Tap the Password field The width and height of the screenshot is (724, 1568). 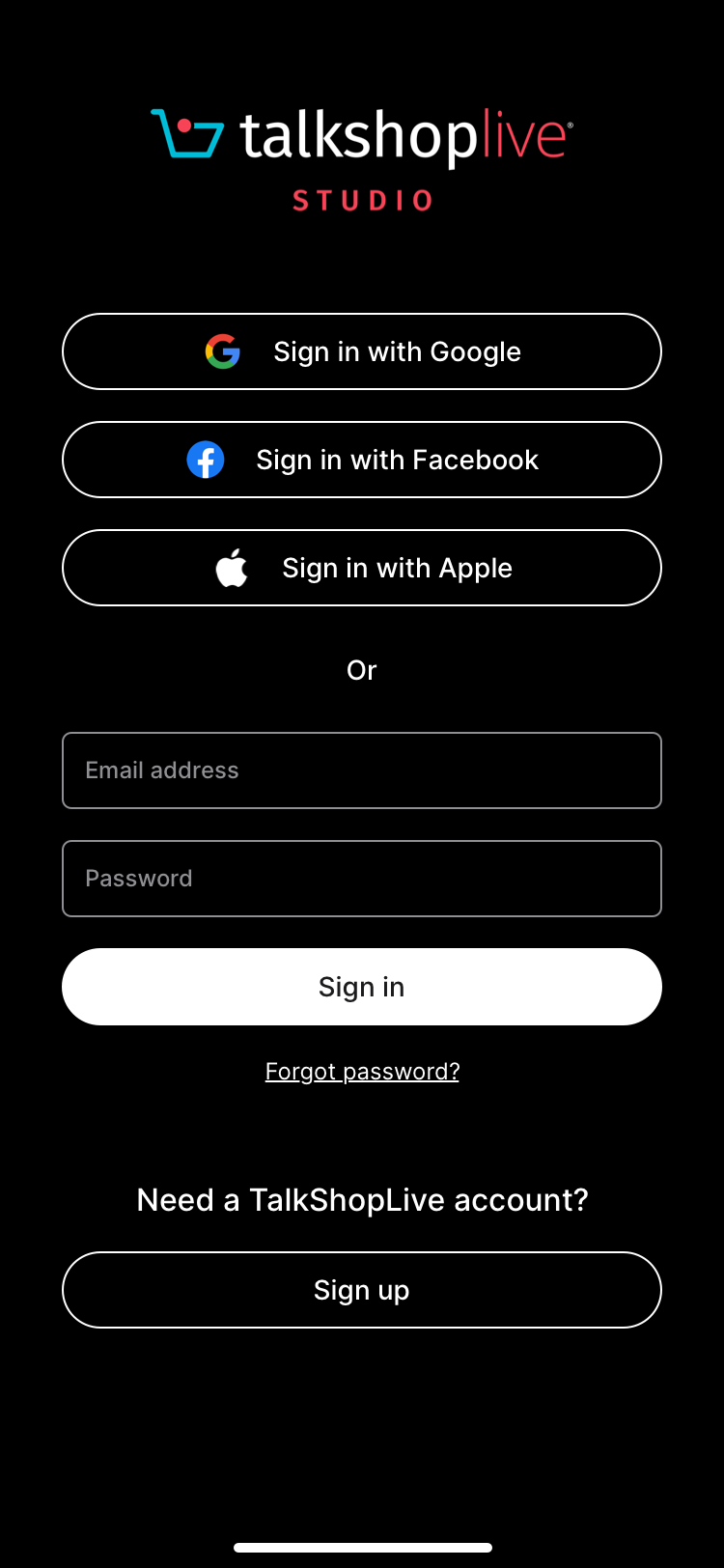click(362, 879)
